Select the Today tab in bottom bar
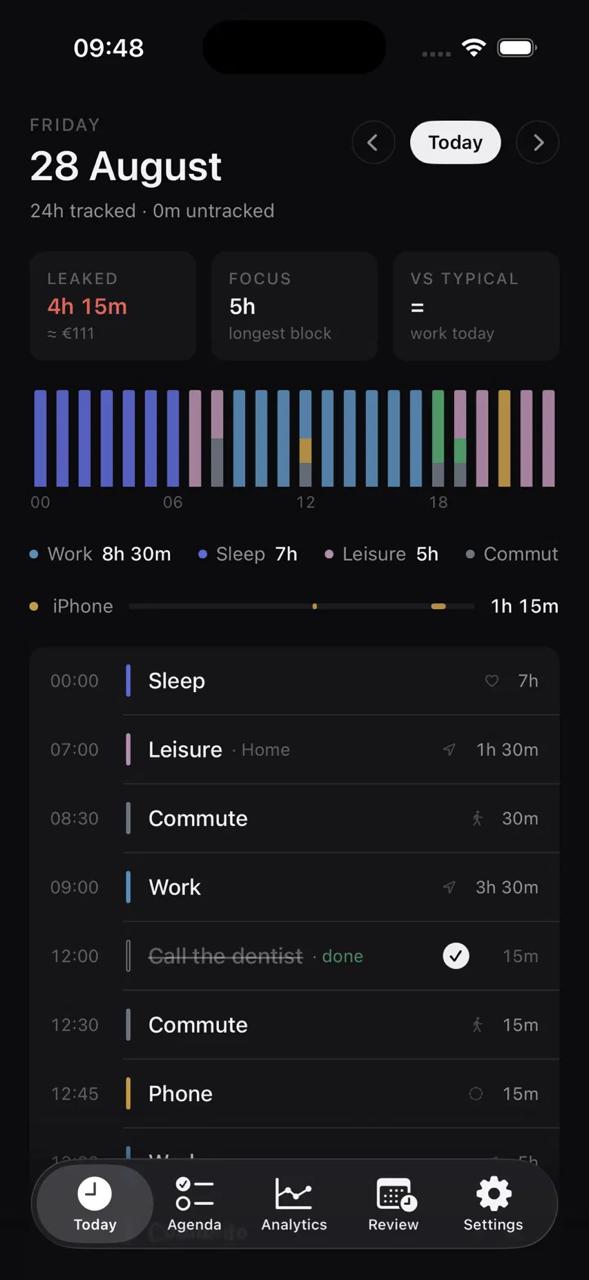This screenshot has width=589, height=1280. (95, 1204)
